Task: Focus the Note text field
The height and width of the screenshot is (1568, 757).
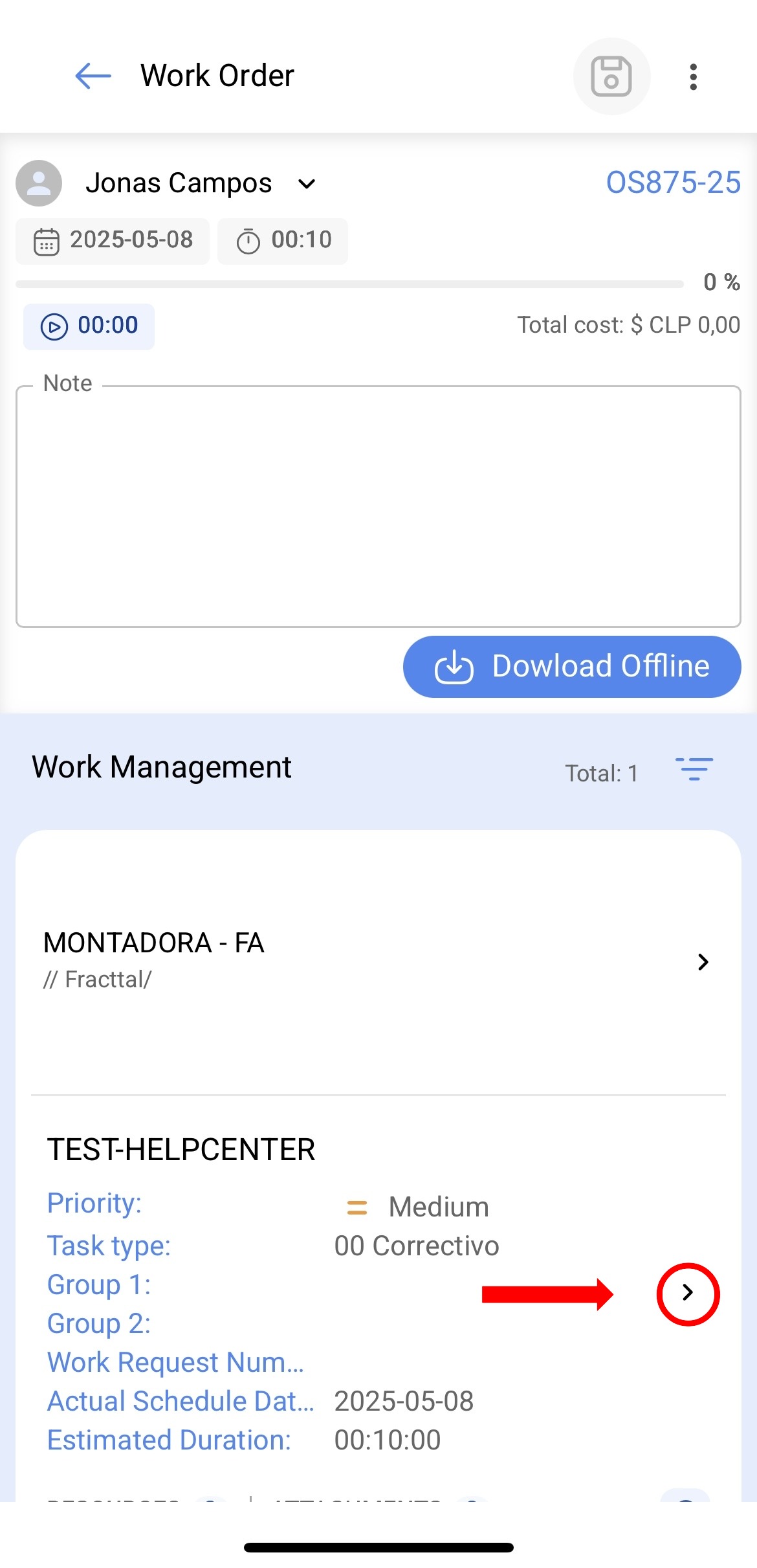Action: (378, 506)
